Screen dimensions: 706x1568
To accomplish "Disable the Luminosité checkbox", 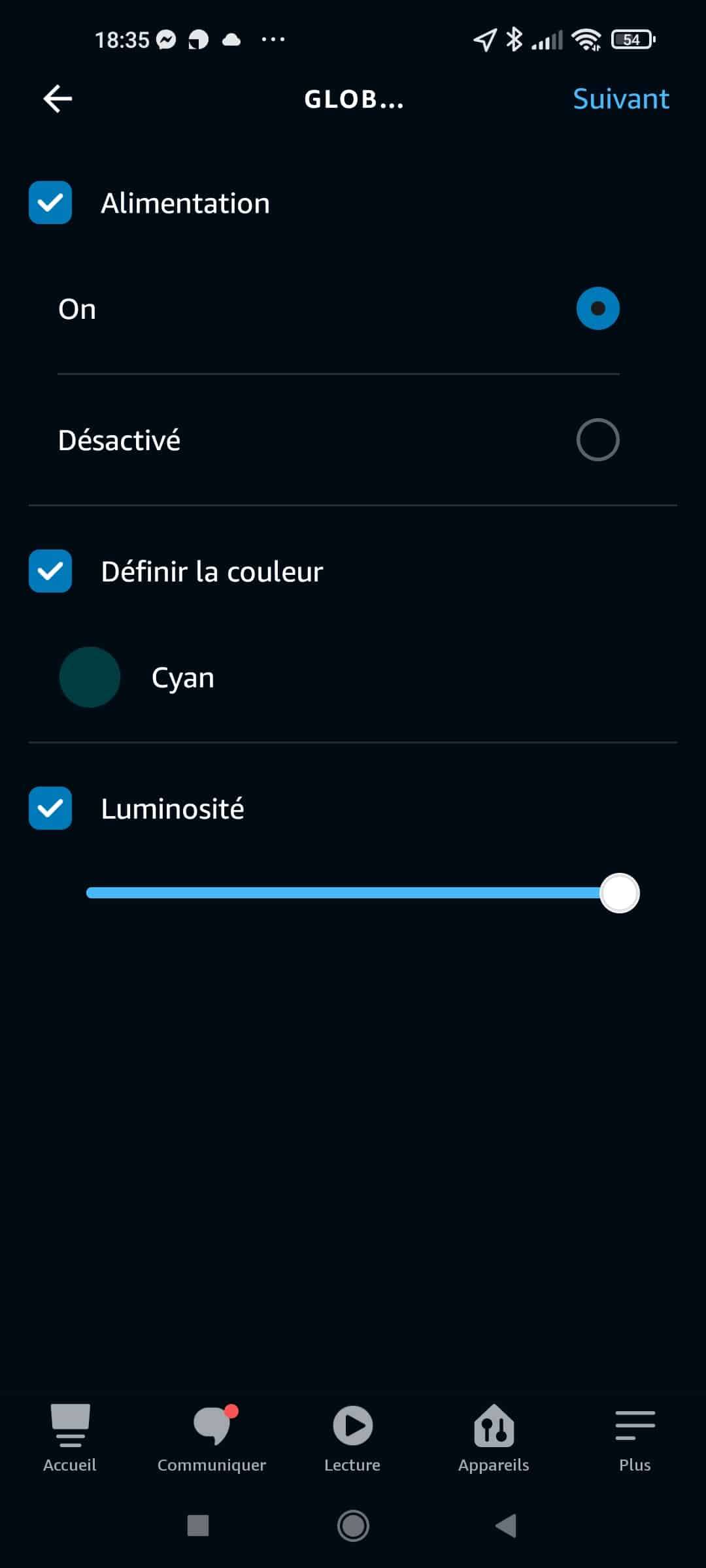I will point(50,808).
